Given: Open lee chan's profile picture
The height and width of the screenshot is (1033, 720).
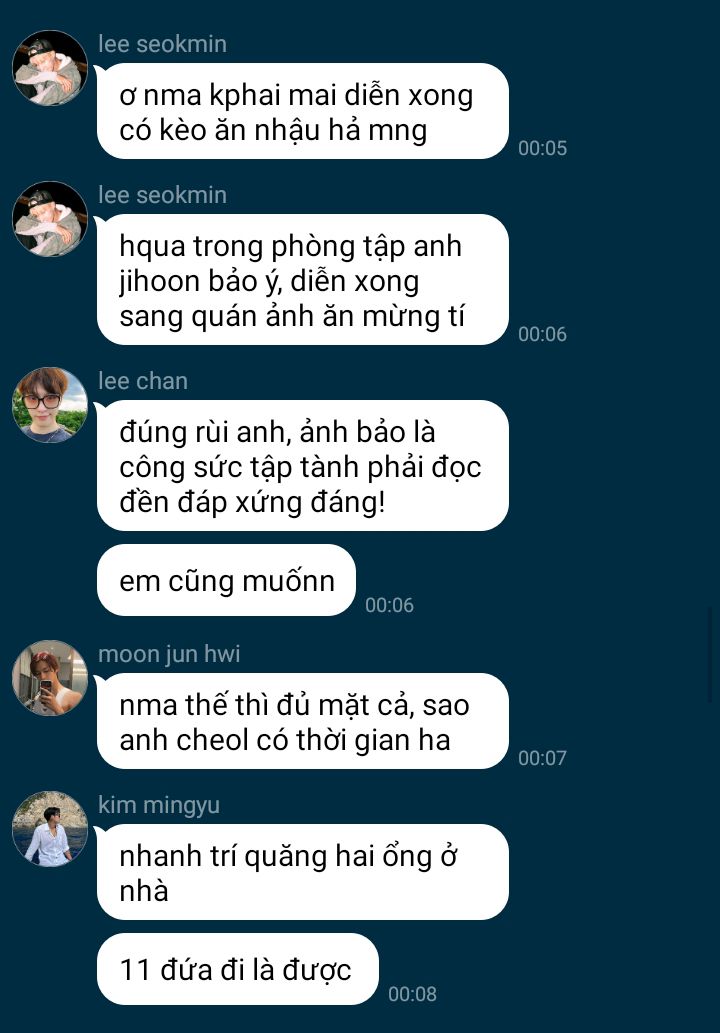Looking at the screenshot, I should (49, 405).
